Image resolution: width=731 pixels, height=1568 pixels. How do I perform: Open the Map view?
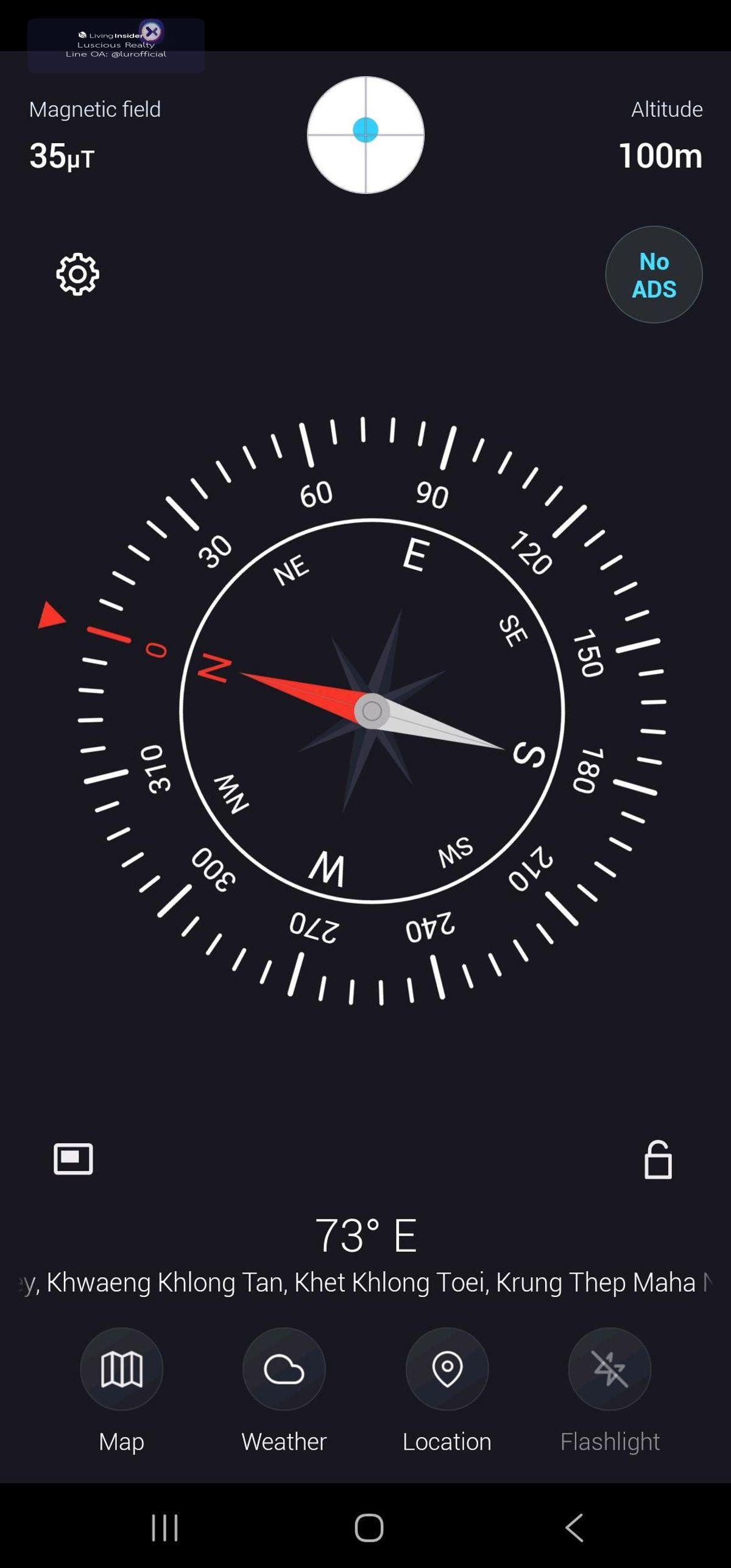[x=122, y=1369]
